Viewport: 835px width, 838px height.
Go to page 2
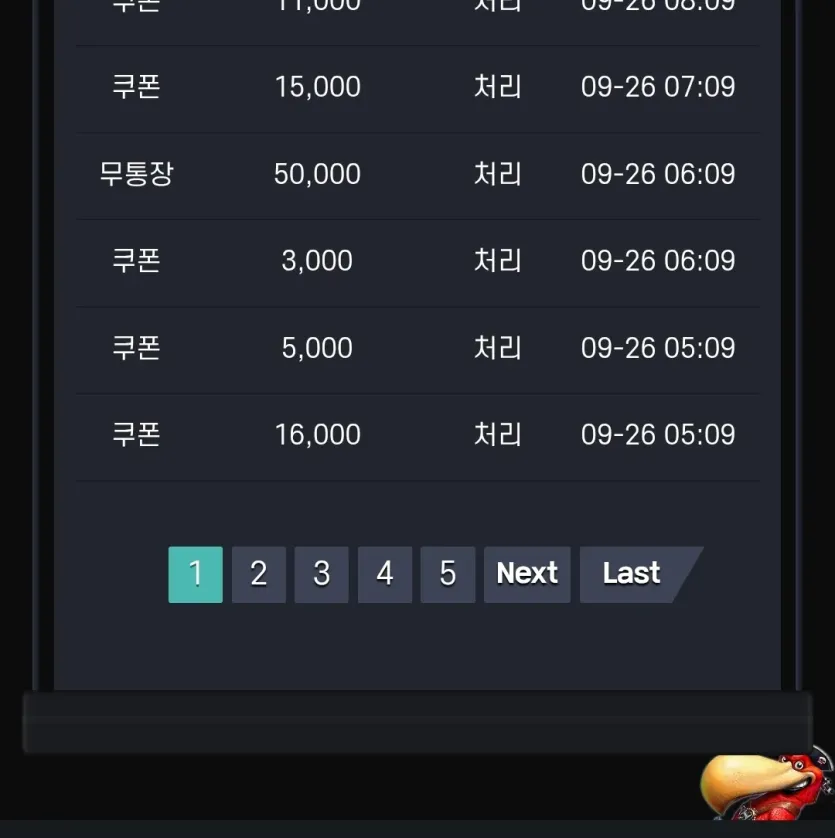(x=259, y=575)
